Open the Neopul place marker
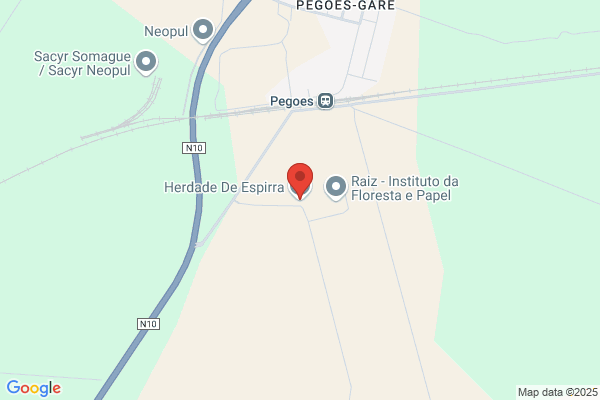Image resolution: width=600 pixels, height=400 pixels. (203, 30)
